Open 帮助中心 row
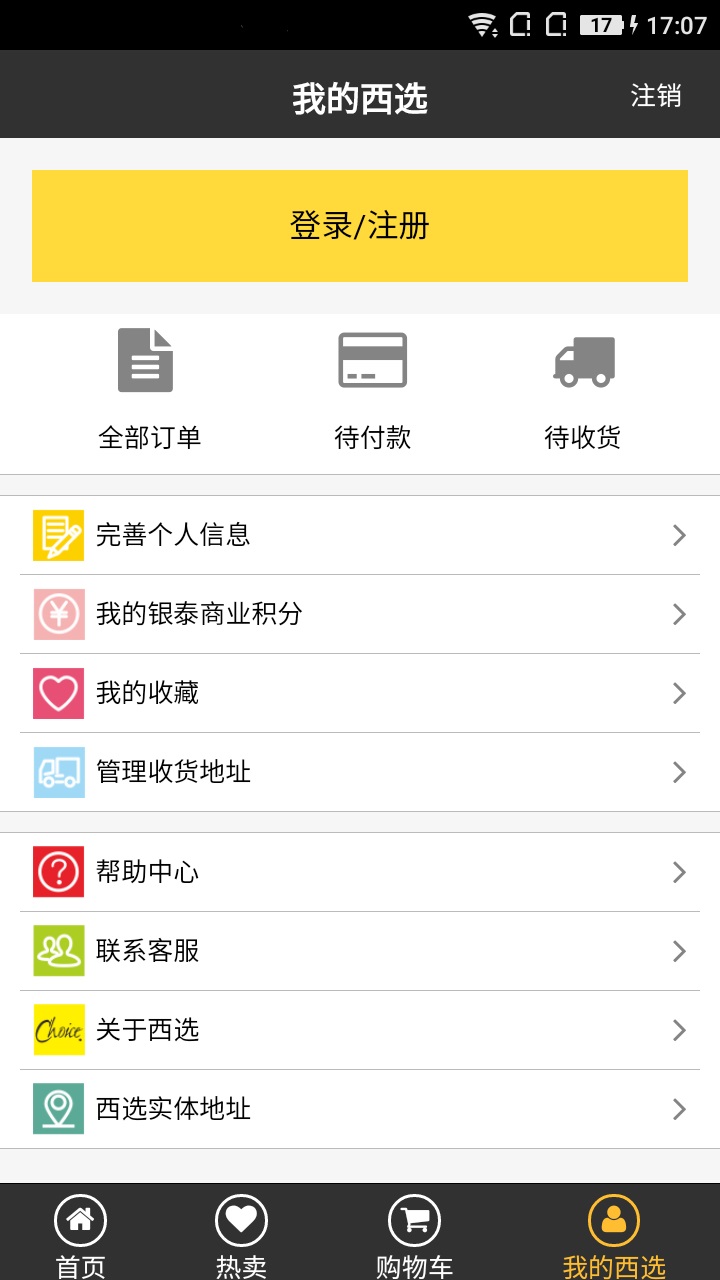 pyautogui.click(x=360, y=872)
